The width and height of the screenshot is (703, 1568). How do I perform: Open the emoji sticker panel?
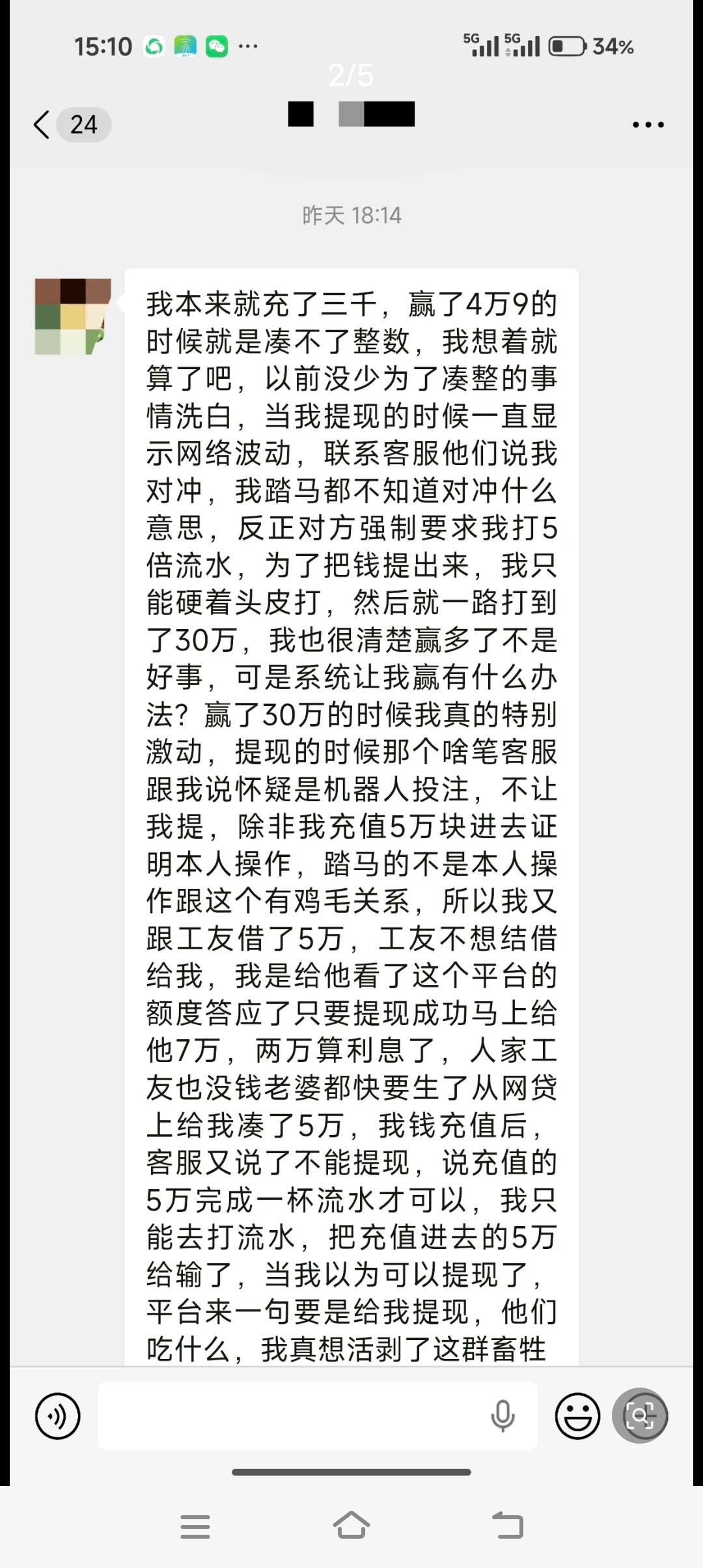point(577,1416)
